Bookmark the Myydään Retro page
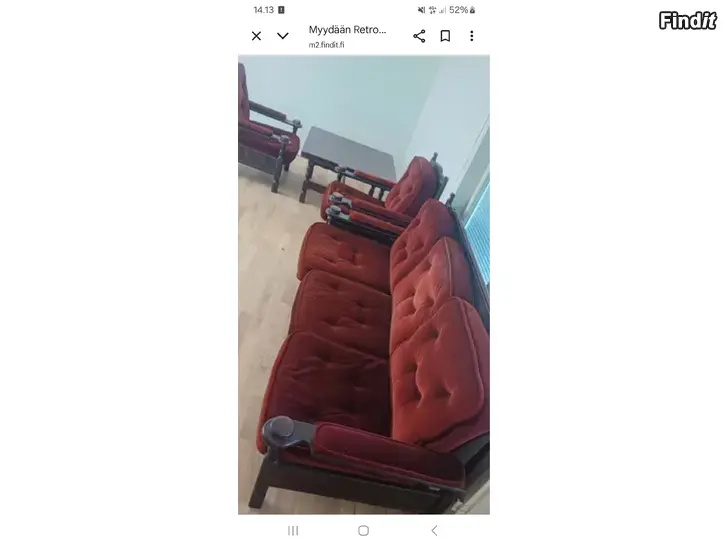728x546 pixels. [445, 36]
